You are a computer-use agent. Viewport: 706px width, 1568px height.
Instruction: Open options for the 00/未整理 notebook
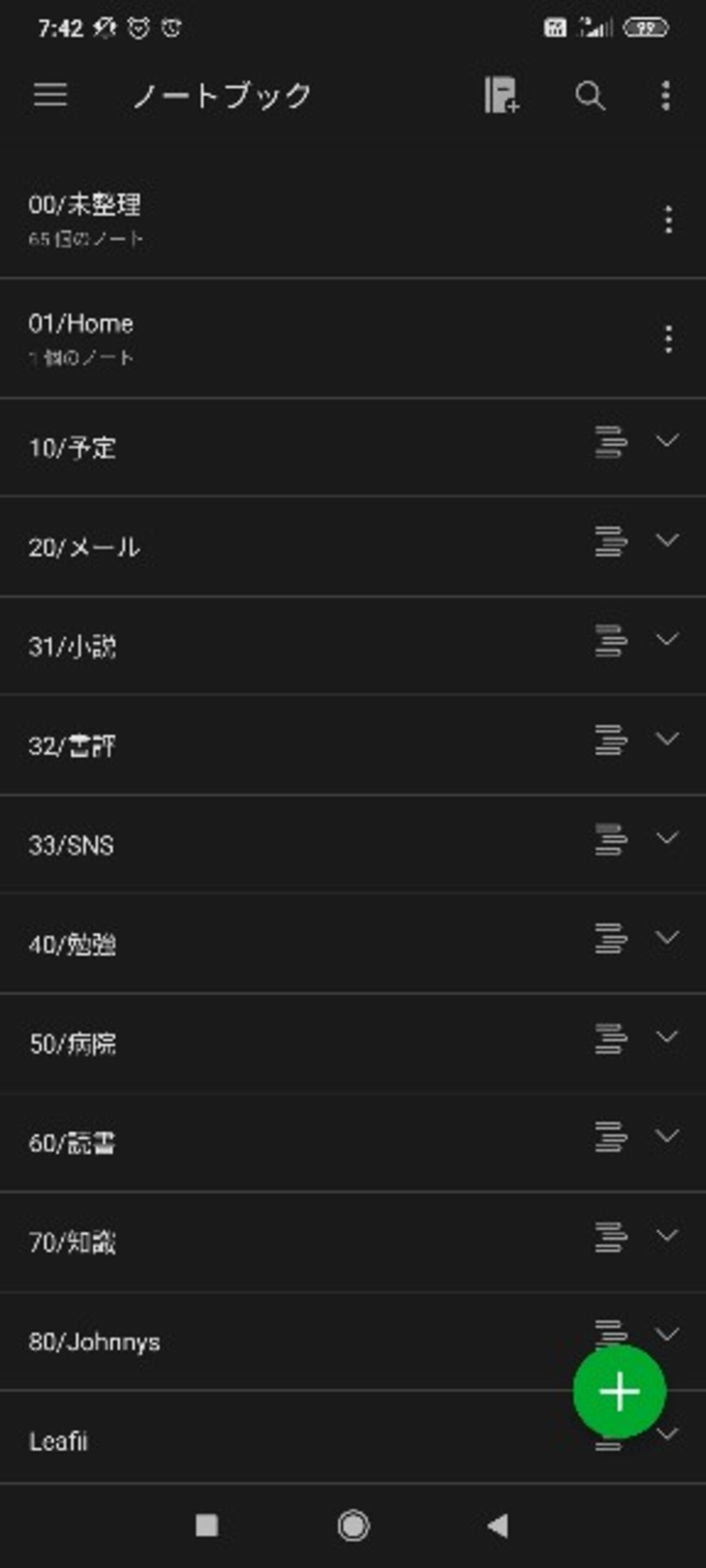668,220
